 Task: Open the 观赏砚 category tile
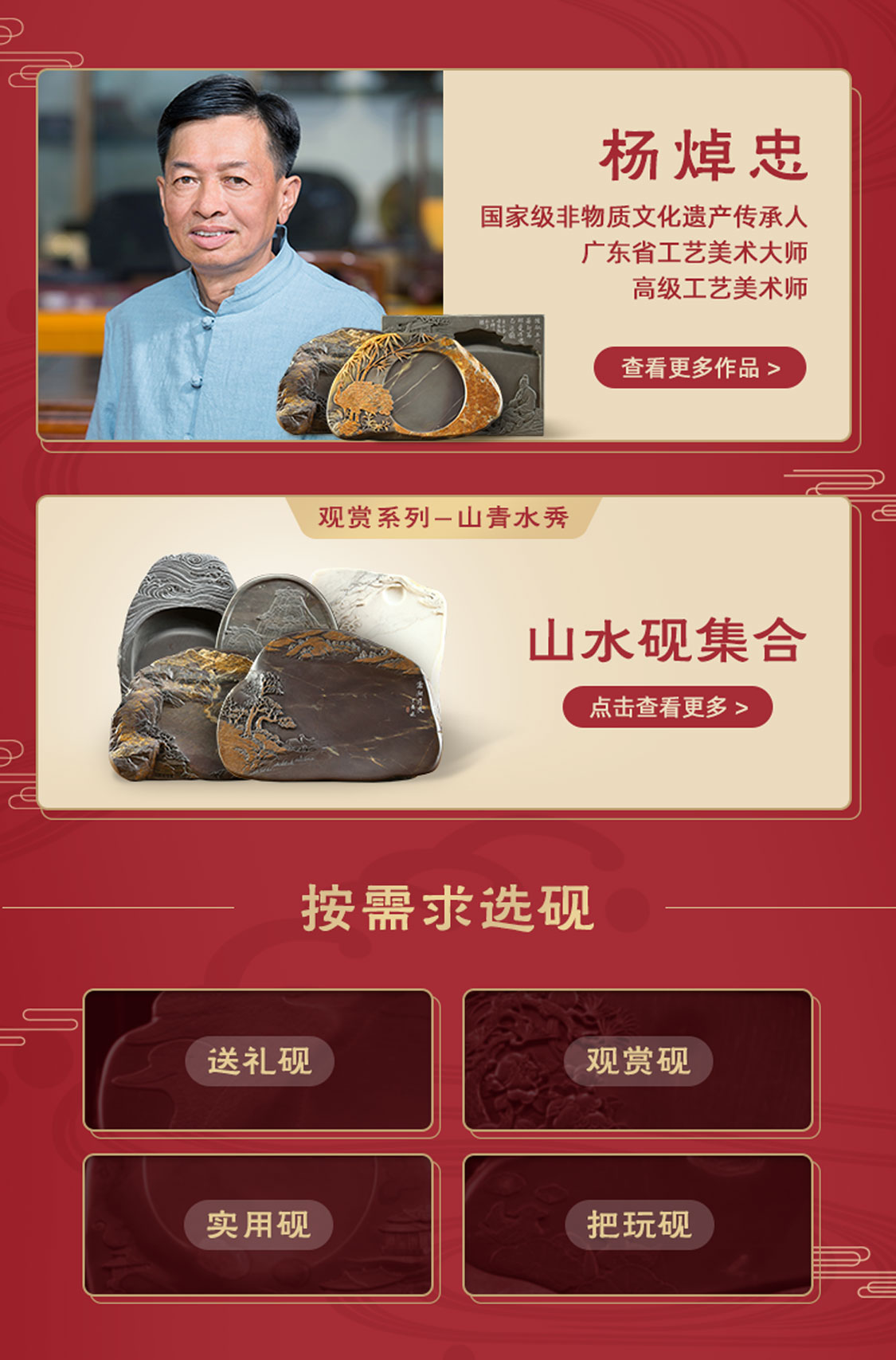click(637, 1060)
